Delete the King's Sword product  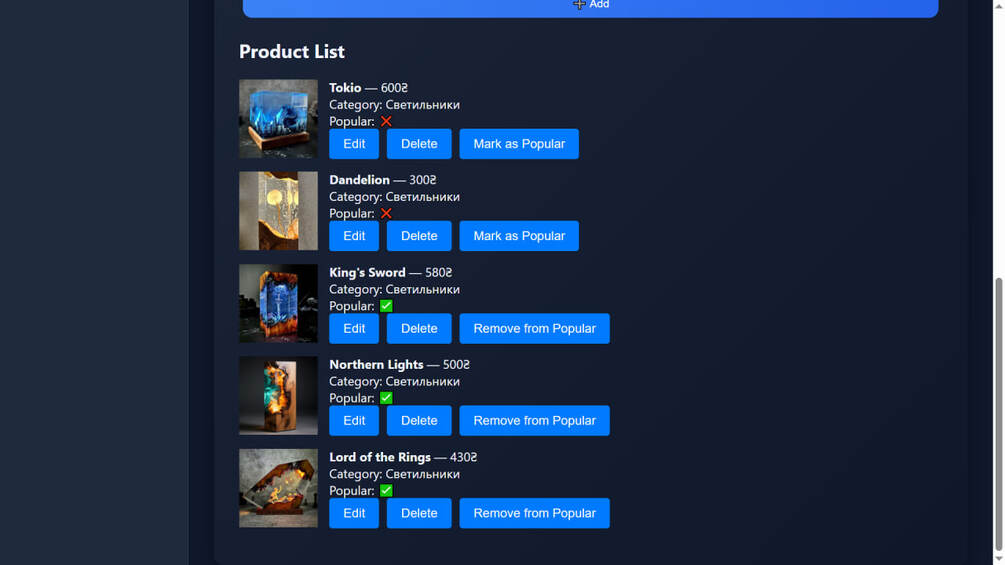pos(419,329)
